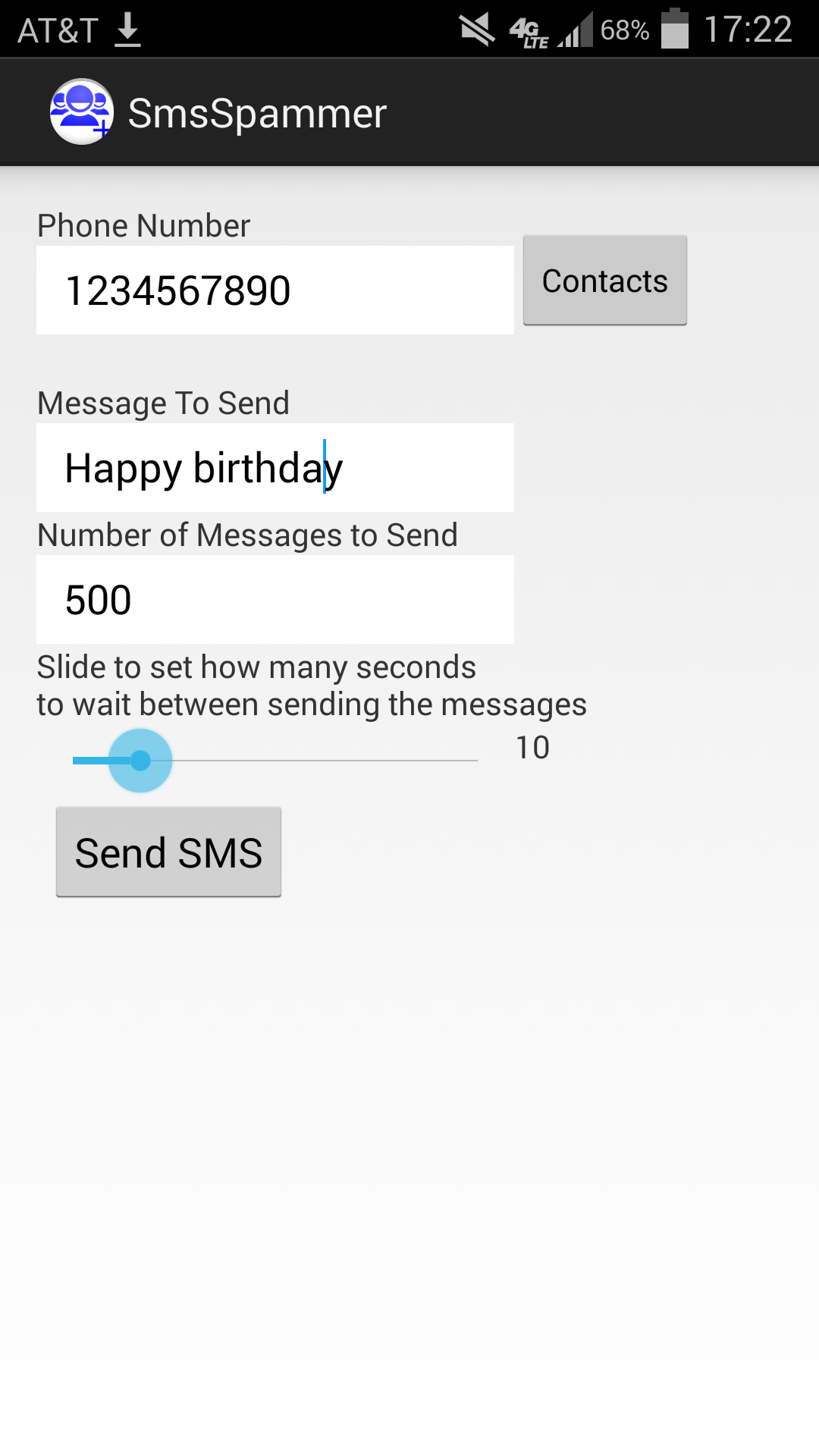Click the Message To Send text box
Image resolution: width=819 pixels, height=1456 pixels.
(x=275, y=468)
